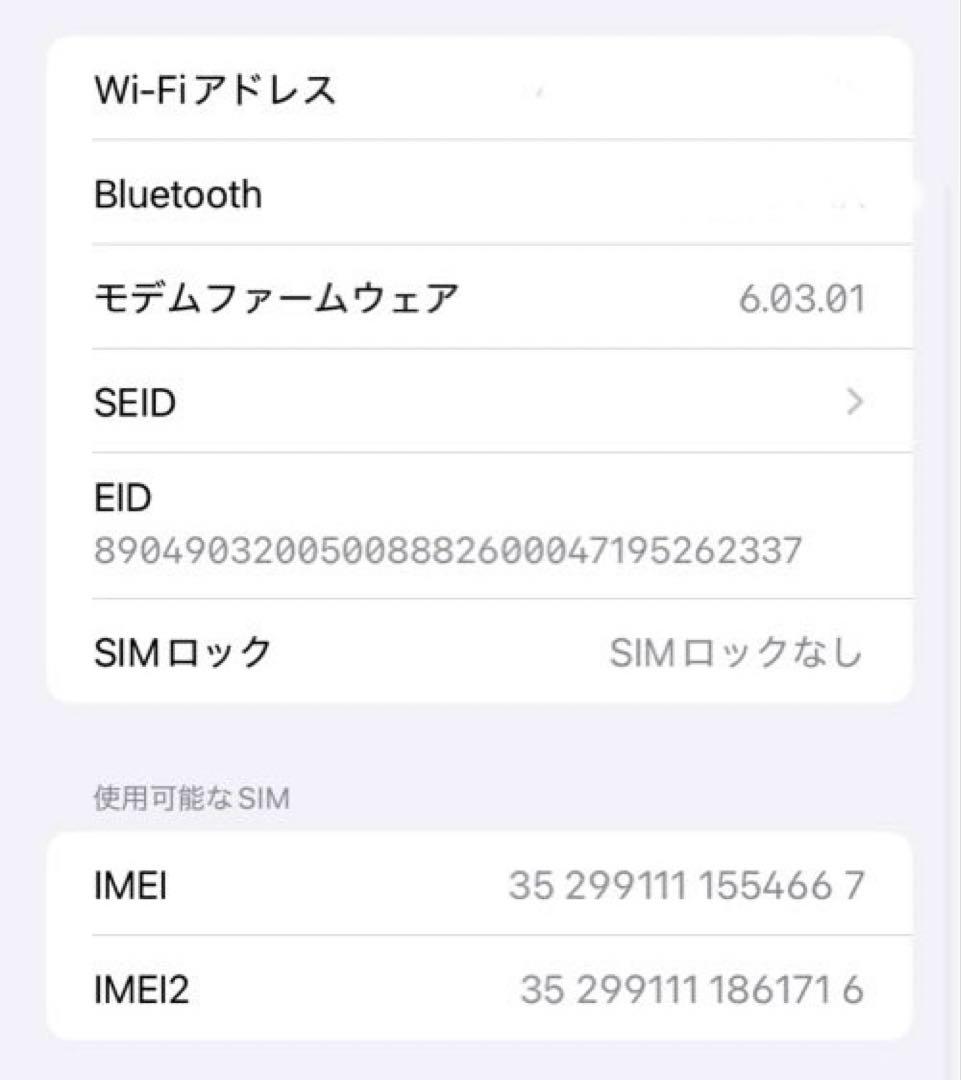Tap the IMEI row under 使用可能なSIM

click(480, 885)
